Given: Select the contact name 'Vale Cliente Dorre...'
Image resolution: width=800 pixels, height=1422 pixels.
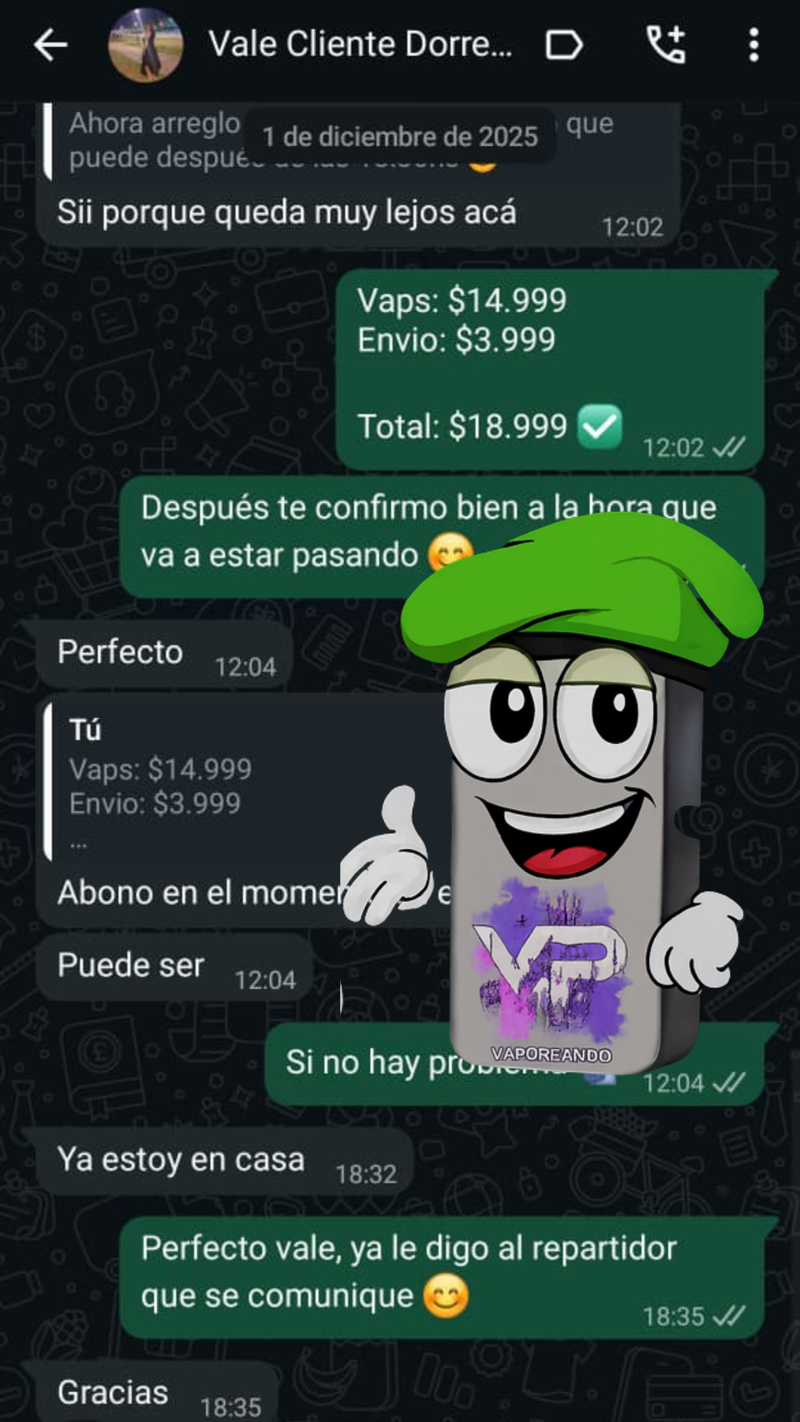Looking at the screenshot, I should (x=360, y=44).
